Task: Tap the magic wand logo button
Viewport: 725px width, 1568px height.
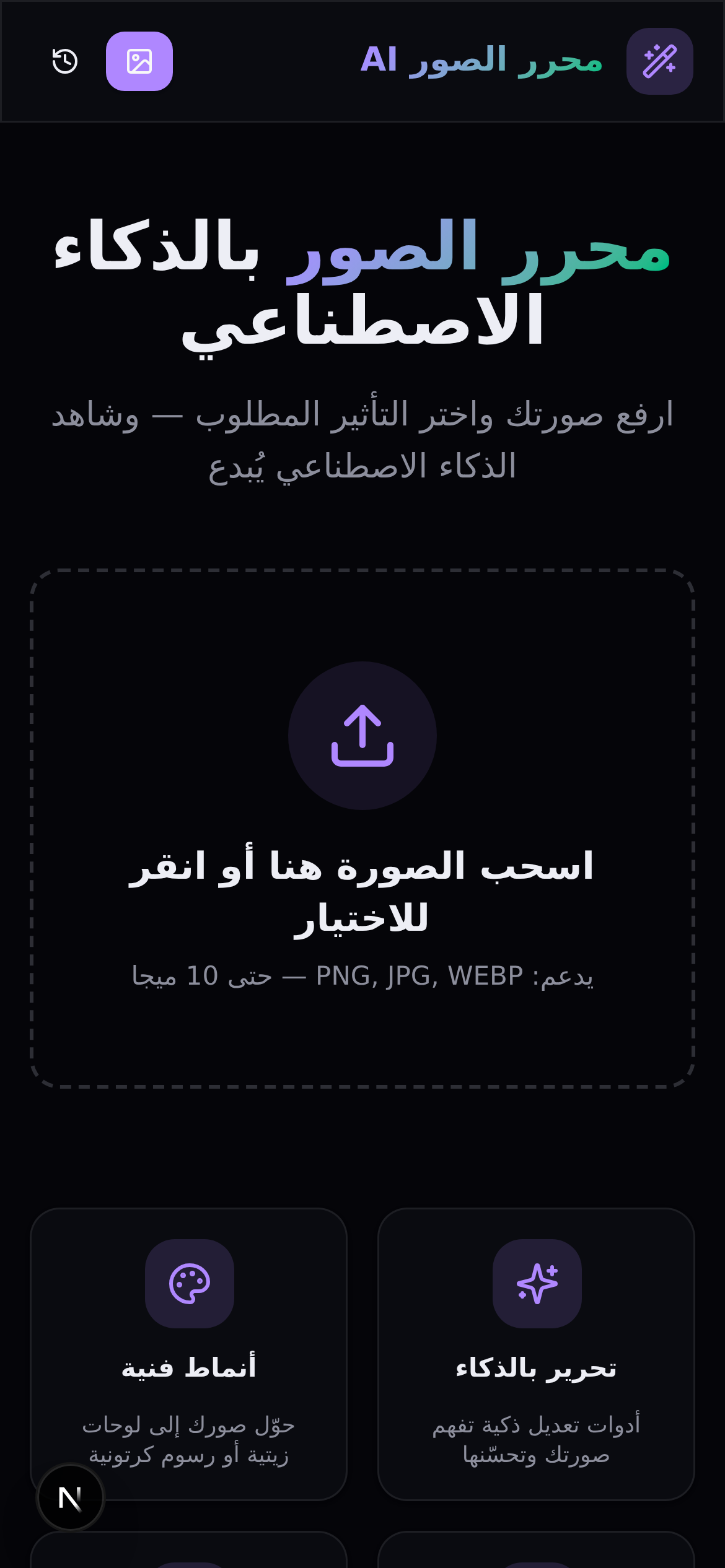Action: coord(660,61)
